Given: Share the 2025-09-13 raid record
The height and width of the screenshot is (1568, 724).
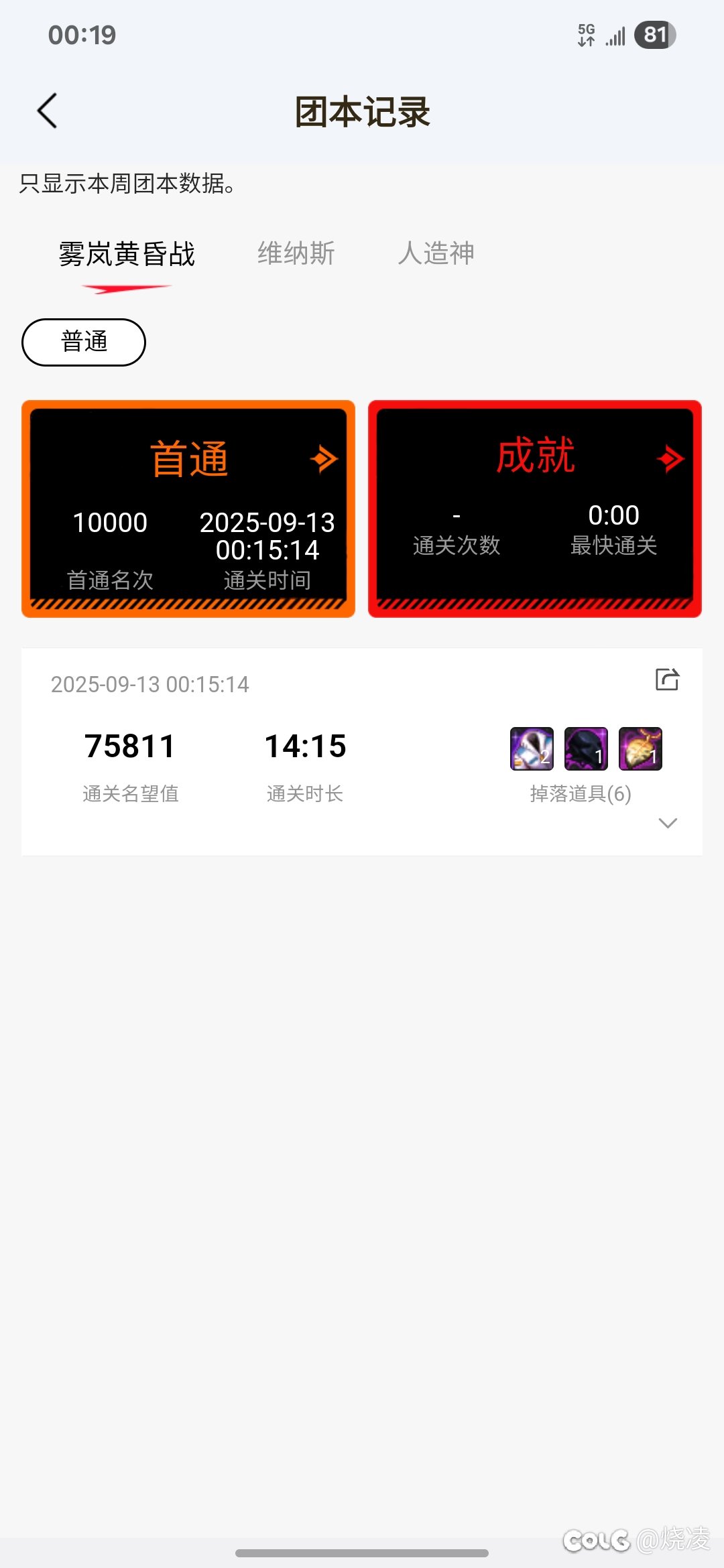Looking at the screenshot, I should (x=667, y=679).
